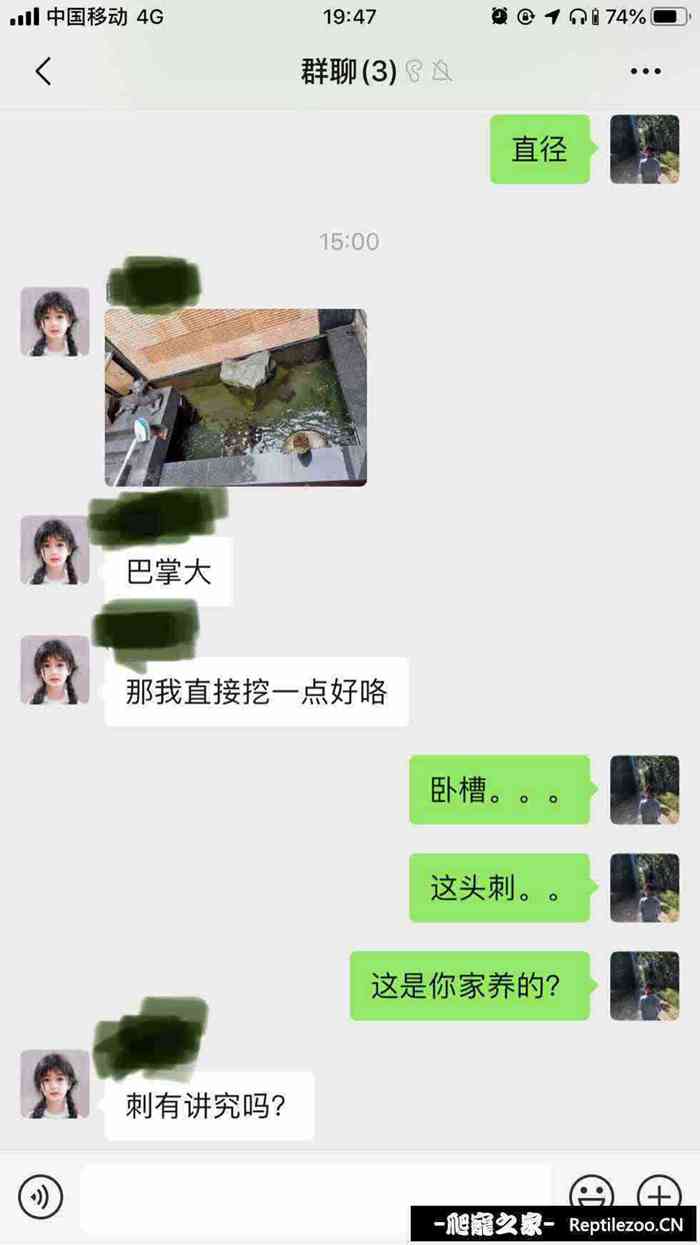Open the pond photo in the chat
The height and width of the screenshot is (1245, 700).
pyautogui.click(x=236, y=397)
